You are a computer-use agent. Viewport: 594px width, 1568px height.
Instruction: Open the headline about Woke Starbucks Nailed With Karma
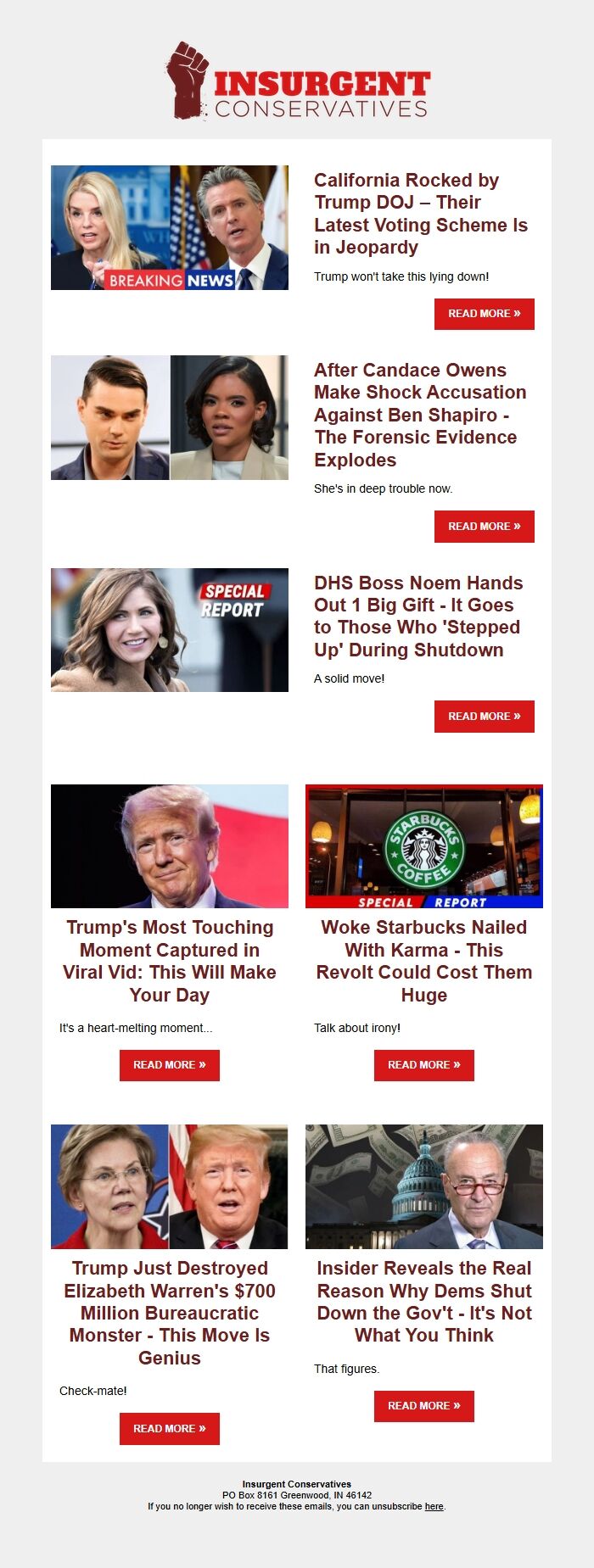[x=424, y=961]
